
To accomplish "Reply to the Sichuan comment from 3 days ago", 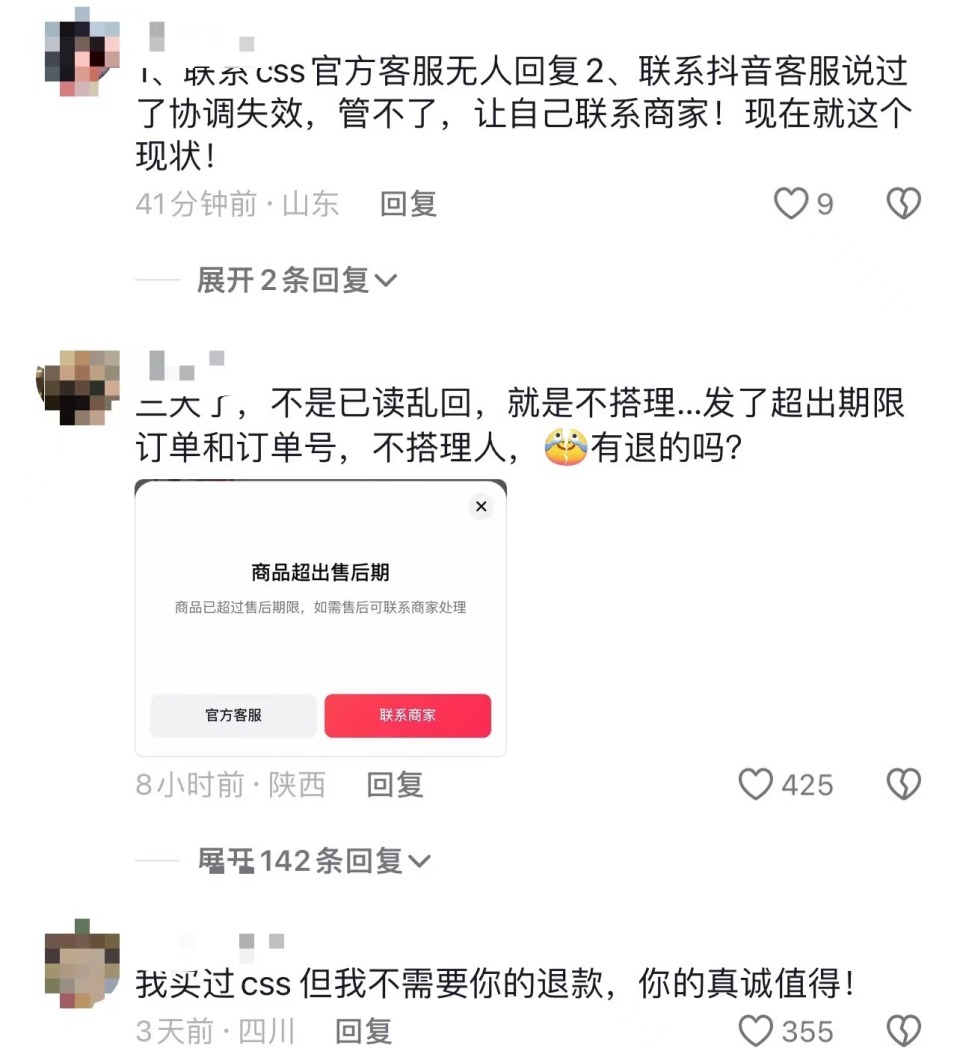I will click(363, 1030).
